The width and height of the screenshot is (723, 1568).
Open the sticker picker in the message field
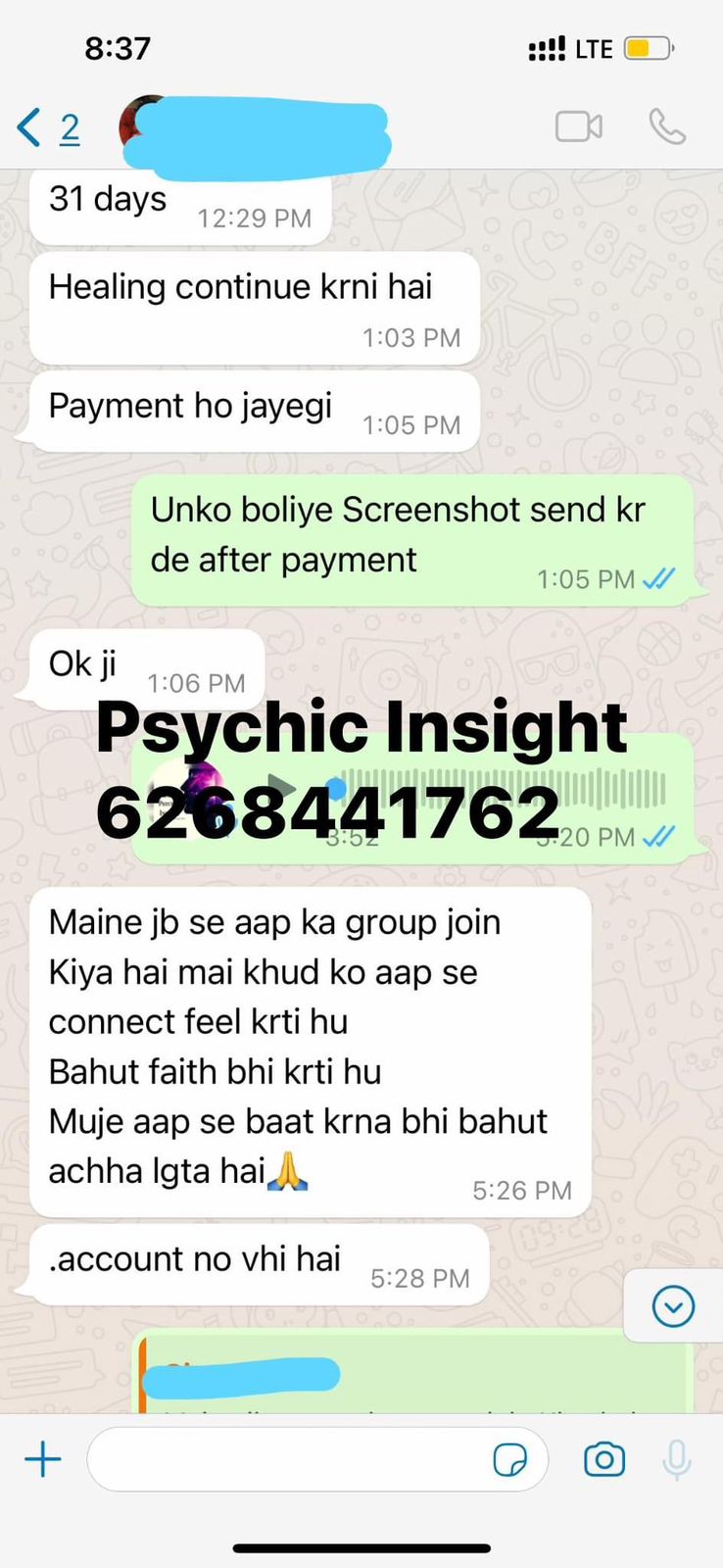pos(510,1460)
